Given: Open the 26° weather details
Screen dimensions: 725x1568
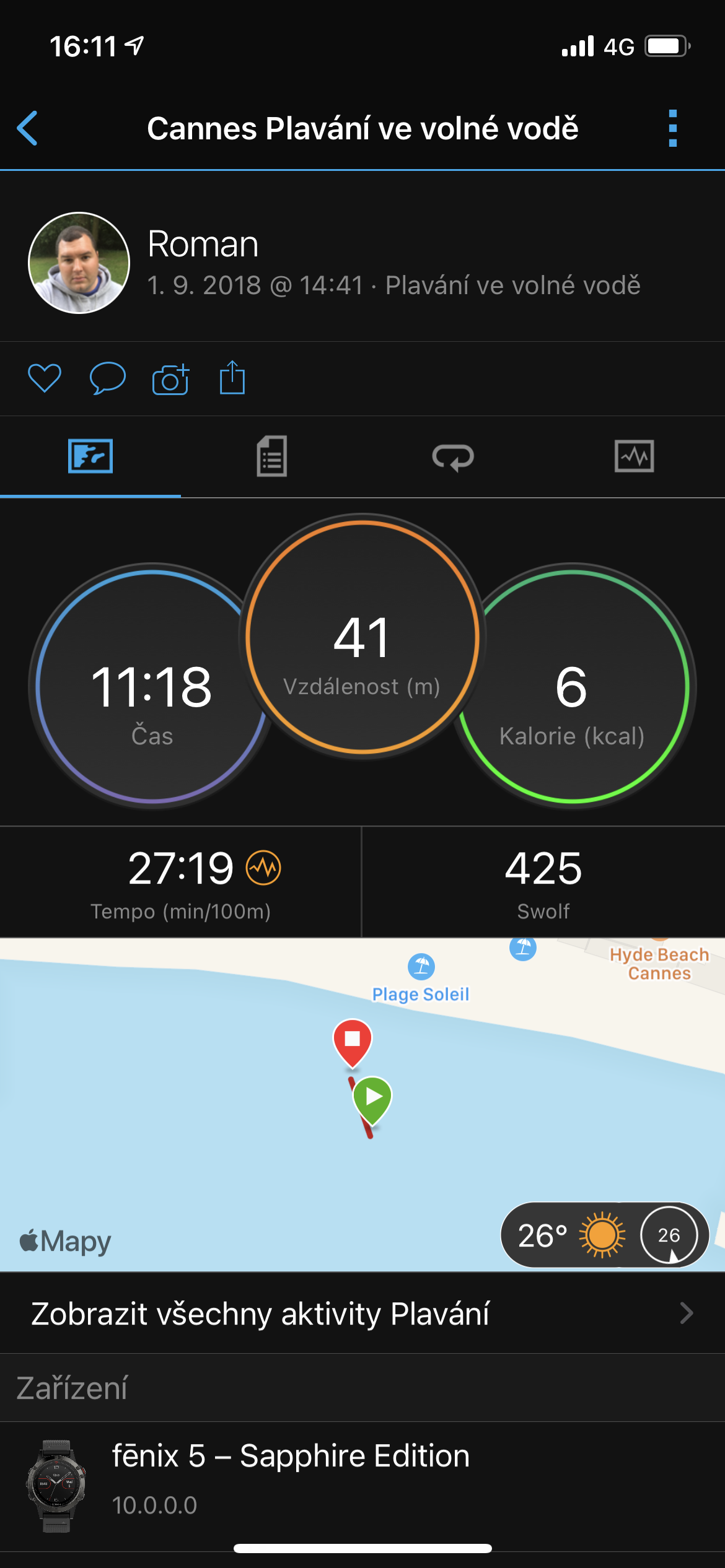Looking at the screenshot, I should (x=604, y=1235).
